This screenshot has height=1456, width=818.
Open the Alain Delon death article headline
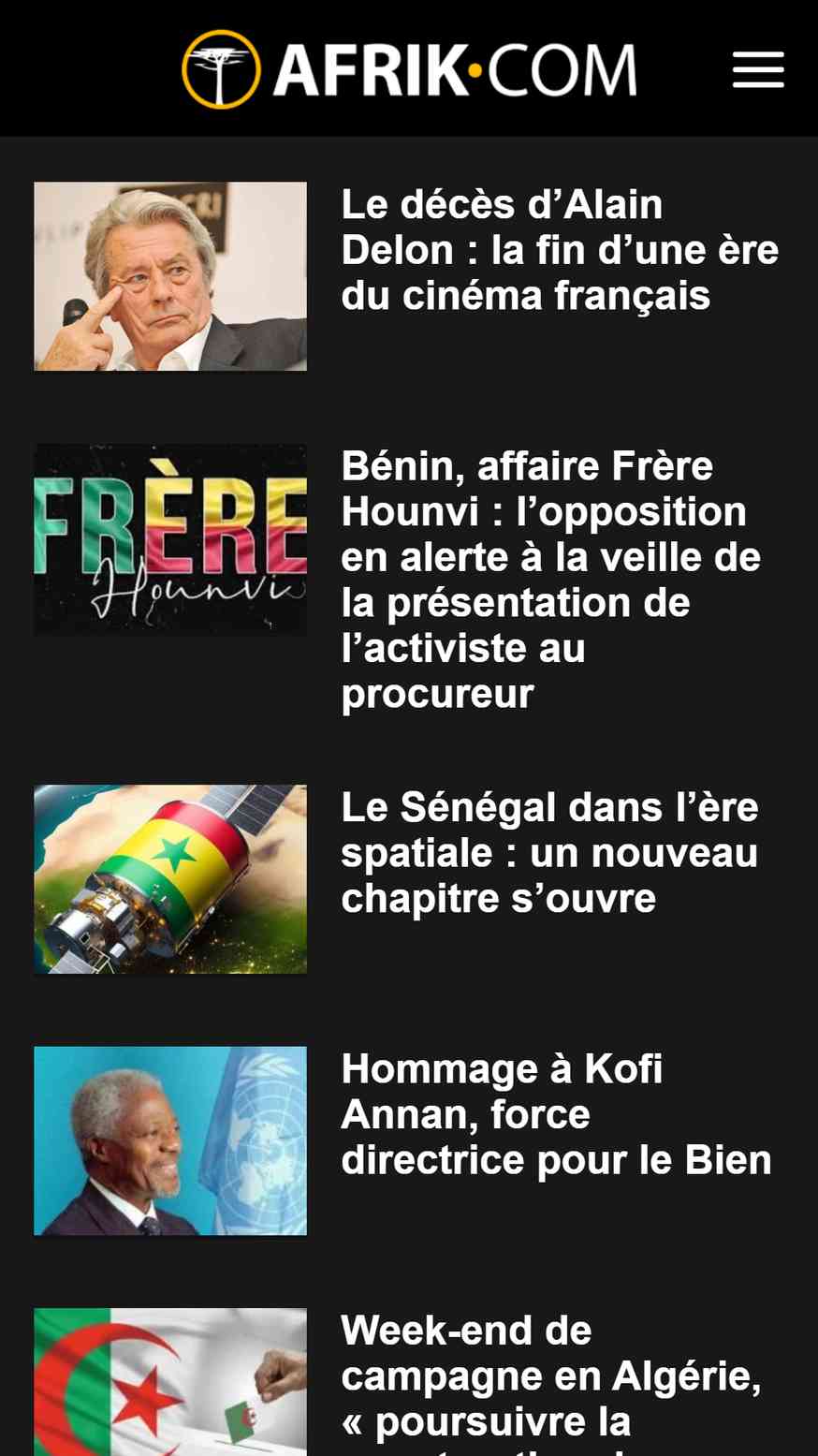click(x=559, y=250)
